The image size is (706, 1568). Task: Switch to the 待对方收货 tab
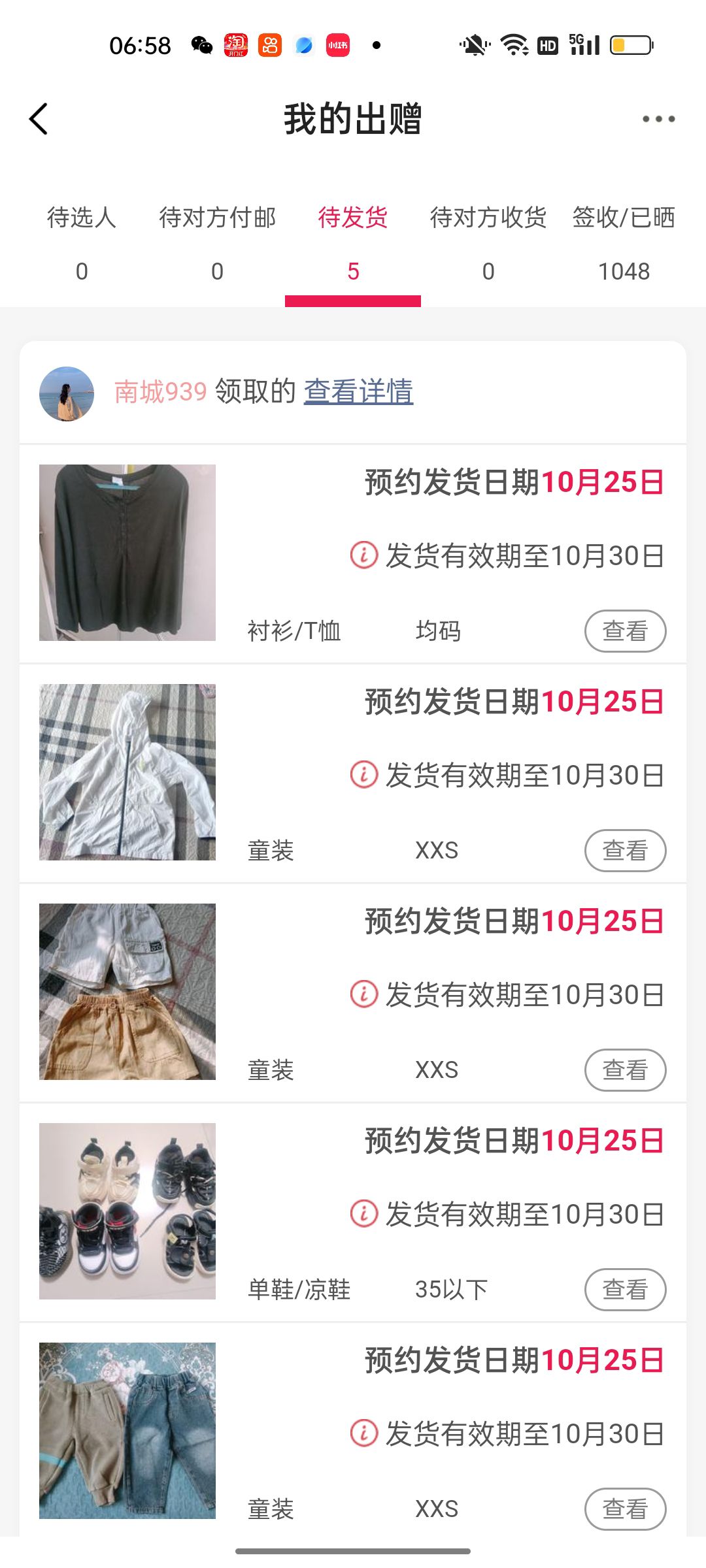coord(488,242)
